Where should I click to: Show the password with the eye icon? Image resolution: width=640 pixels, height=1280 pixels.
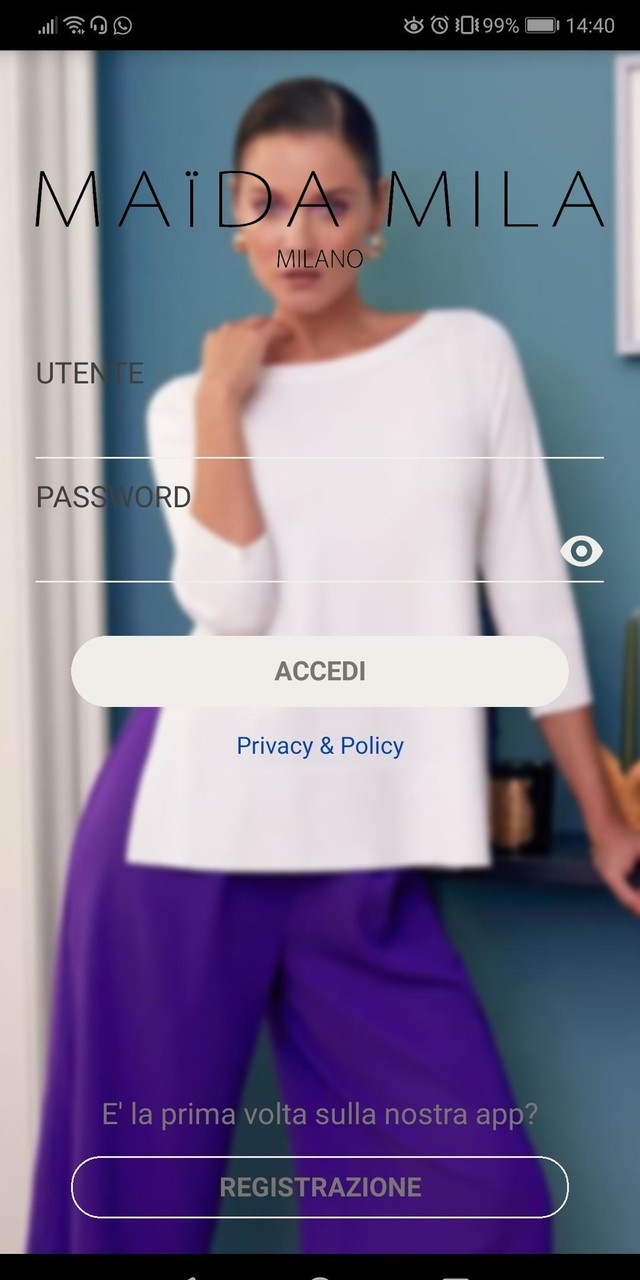point(581,550)
